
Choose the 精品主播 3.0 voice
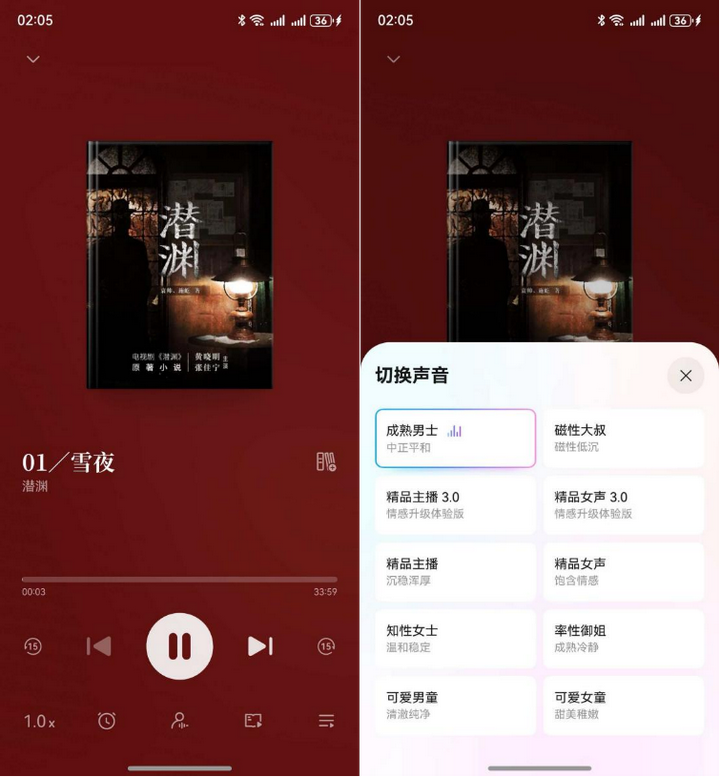[x=455, y=505]
